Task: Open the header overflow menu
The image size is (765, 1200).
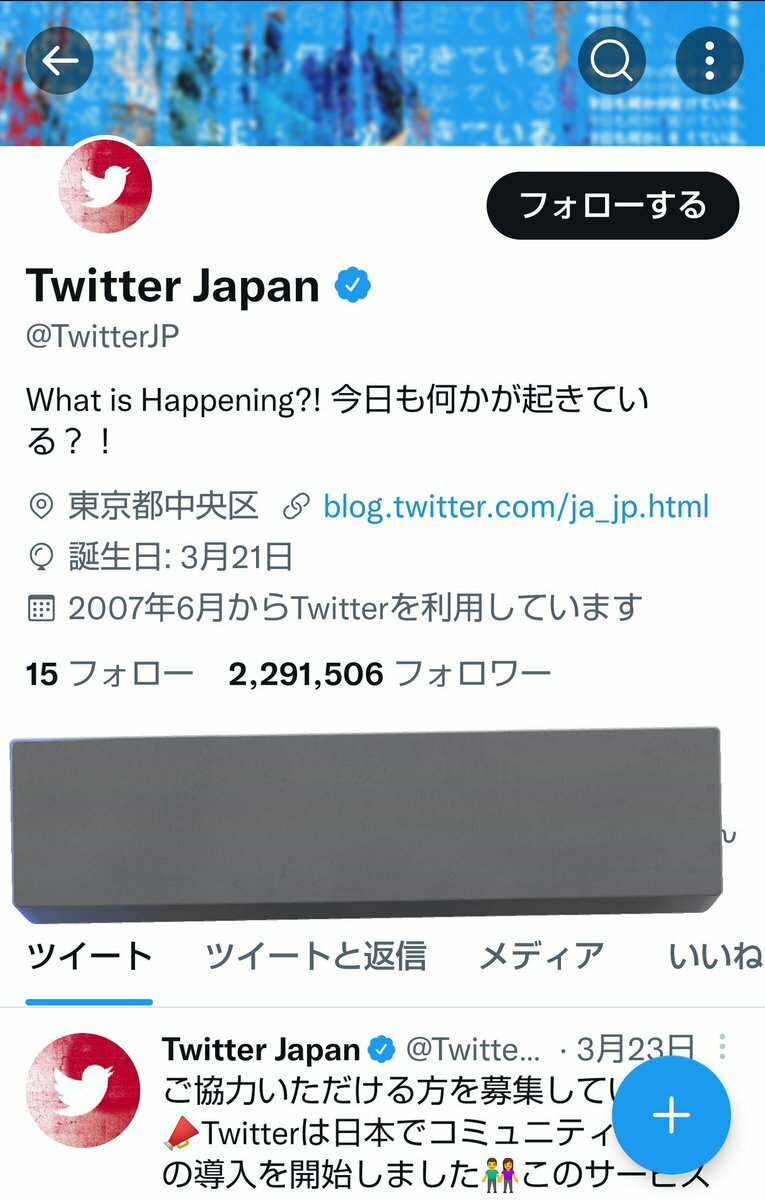Action: click(x=709, y=61)
